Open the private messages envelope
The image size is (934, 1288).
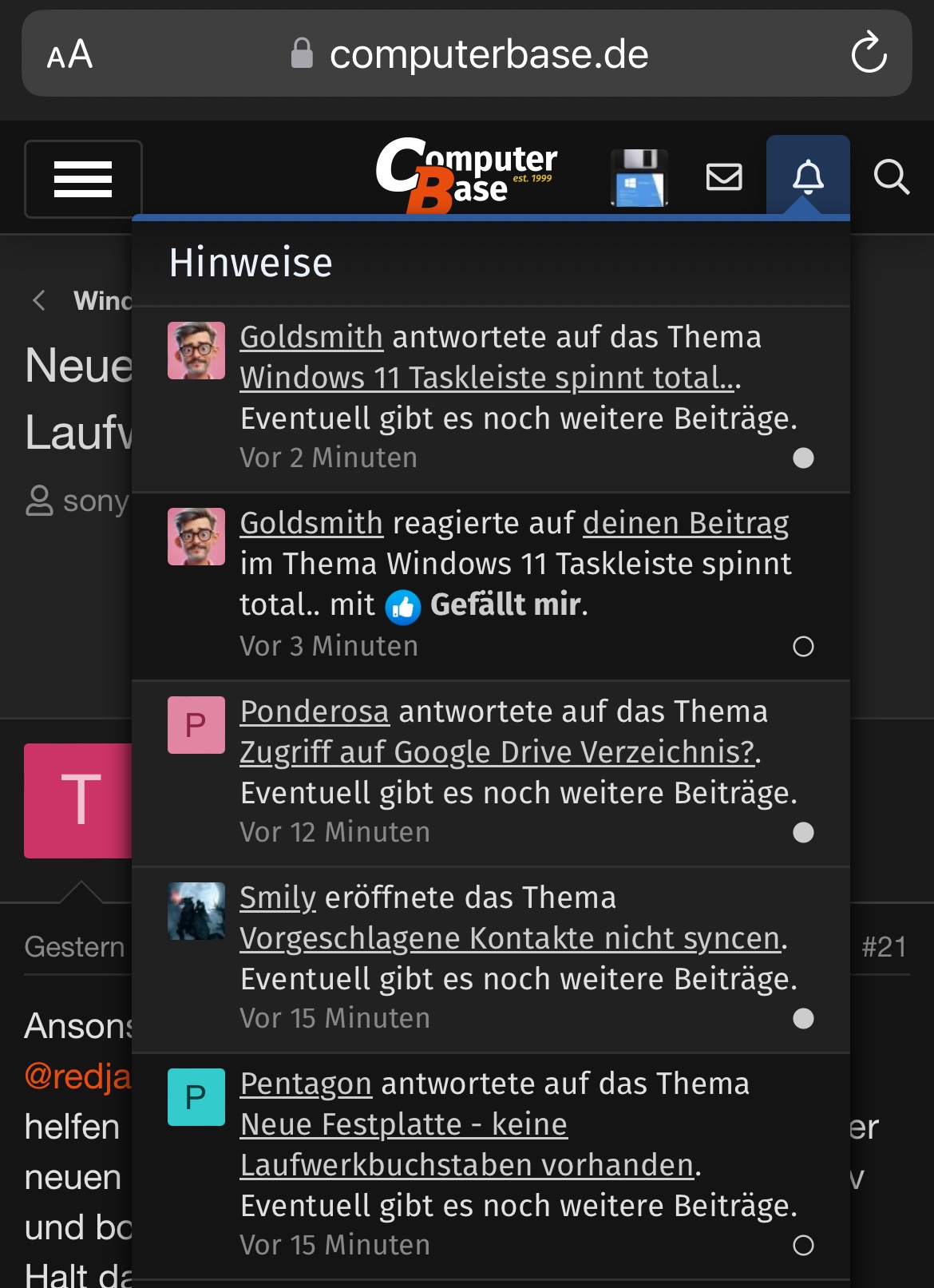[724, 176]
